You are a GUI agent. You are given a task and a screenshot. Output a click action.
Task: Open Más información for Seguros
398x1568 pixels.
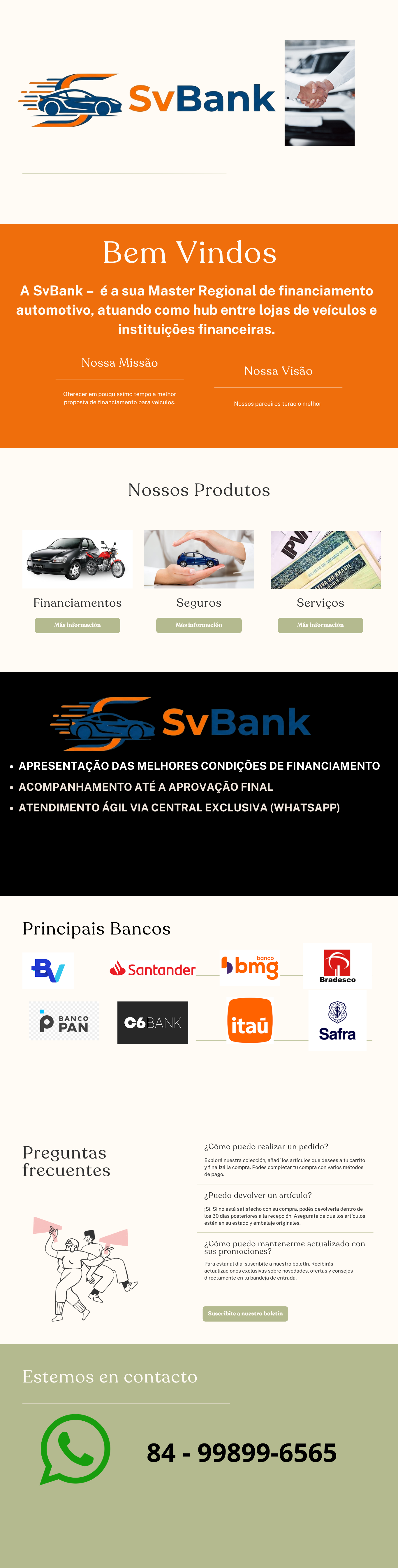coord(199,625)
